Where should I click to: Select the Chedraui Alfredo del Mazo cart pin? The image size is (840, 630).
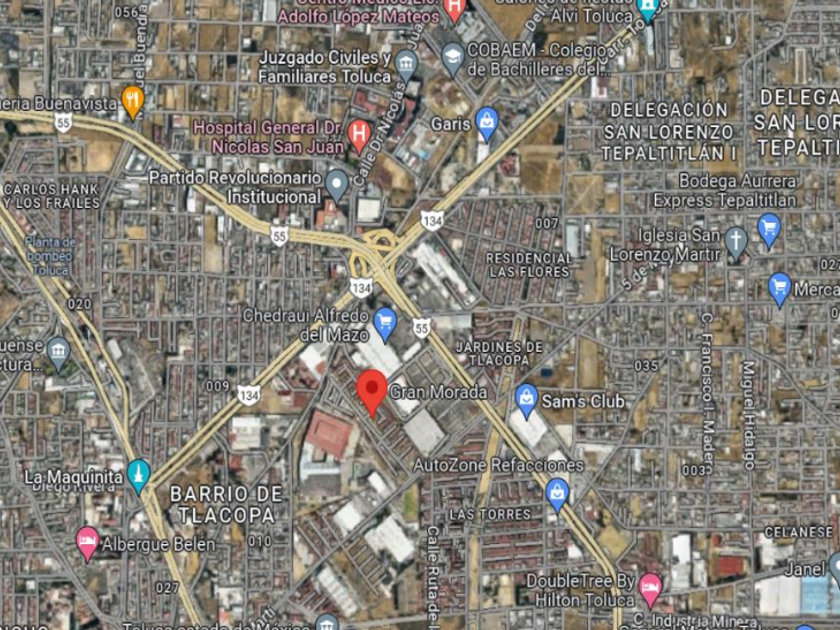pyautogui.click(x=385, y=325)
